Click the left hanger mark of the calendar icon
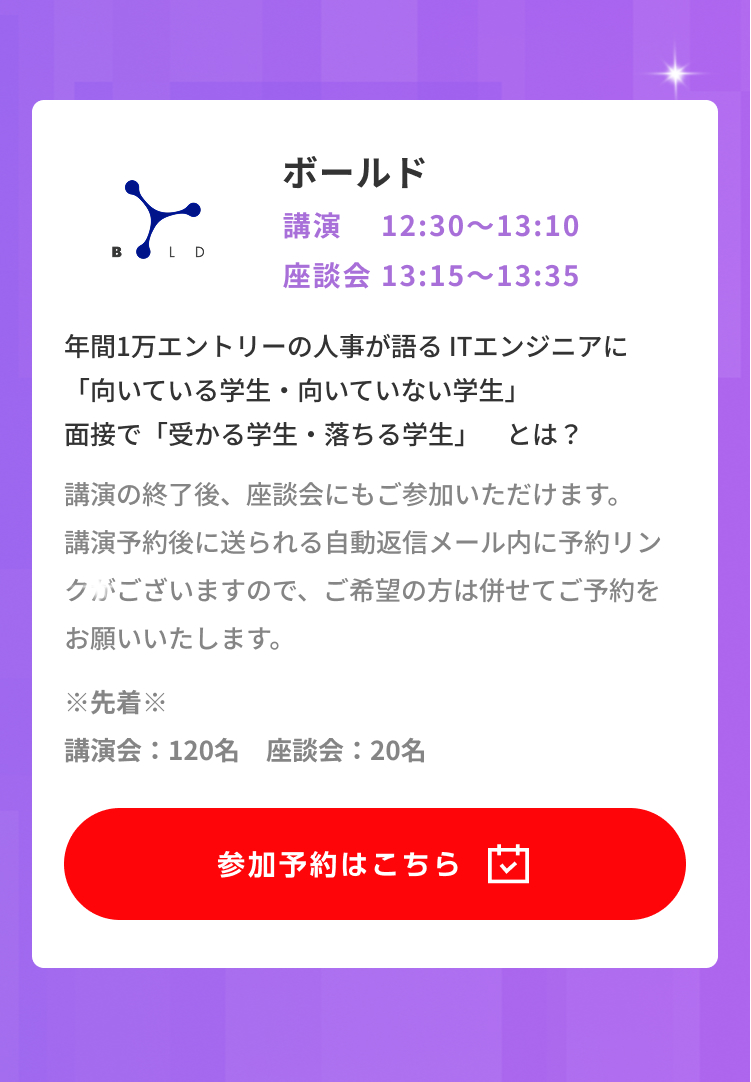Image resolution: width=751 pixels, height=1082 pixels. 499,849
